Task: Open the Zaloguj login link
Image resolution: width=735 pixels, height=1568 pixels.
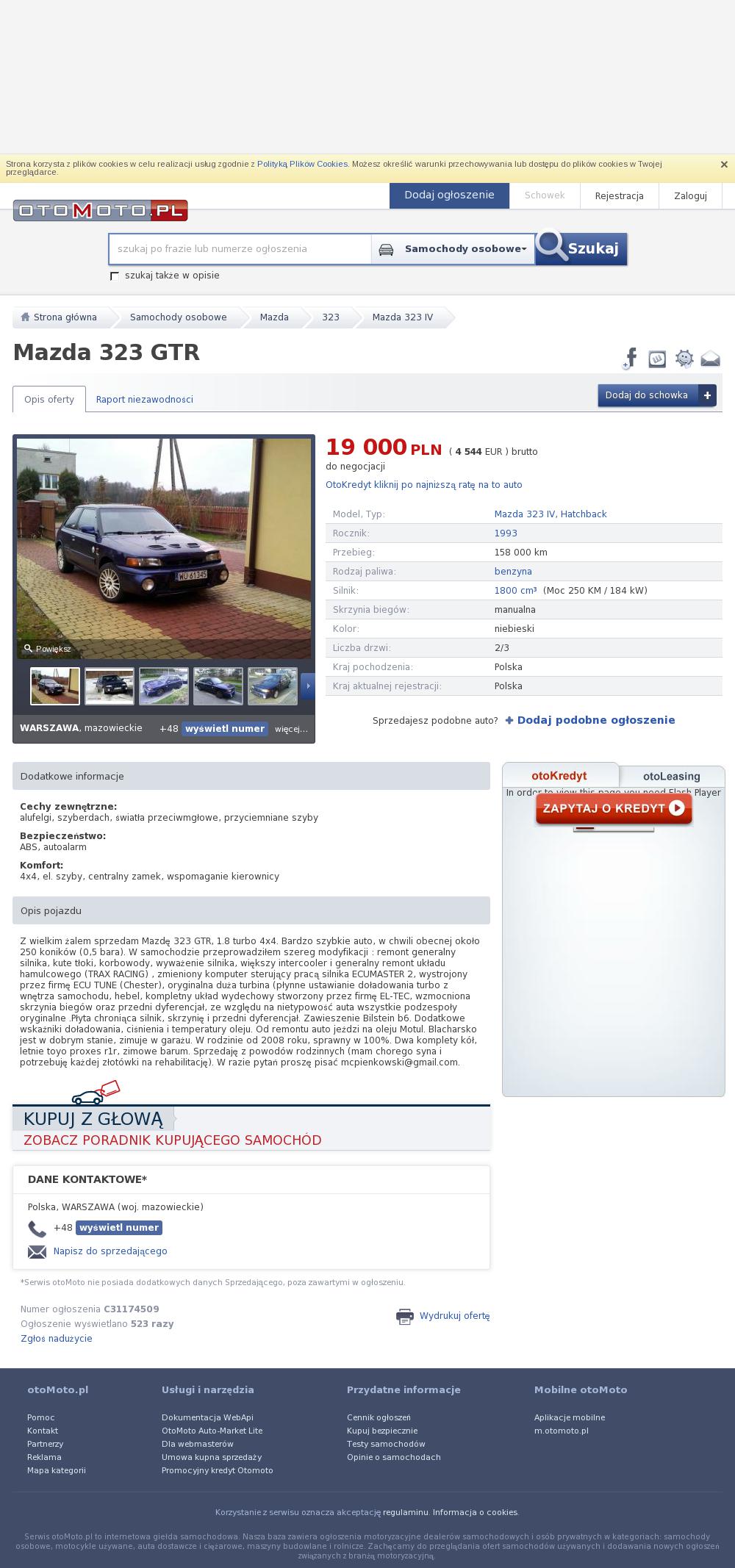Action: pos(690,196)
